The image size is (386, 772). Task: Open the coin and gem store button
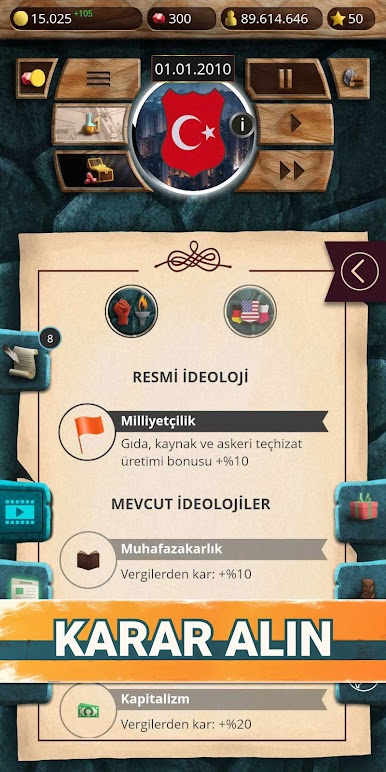(34, 78)
